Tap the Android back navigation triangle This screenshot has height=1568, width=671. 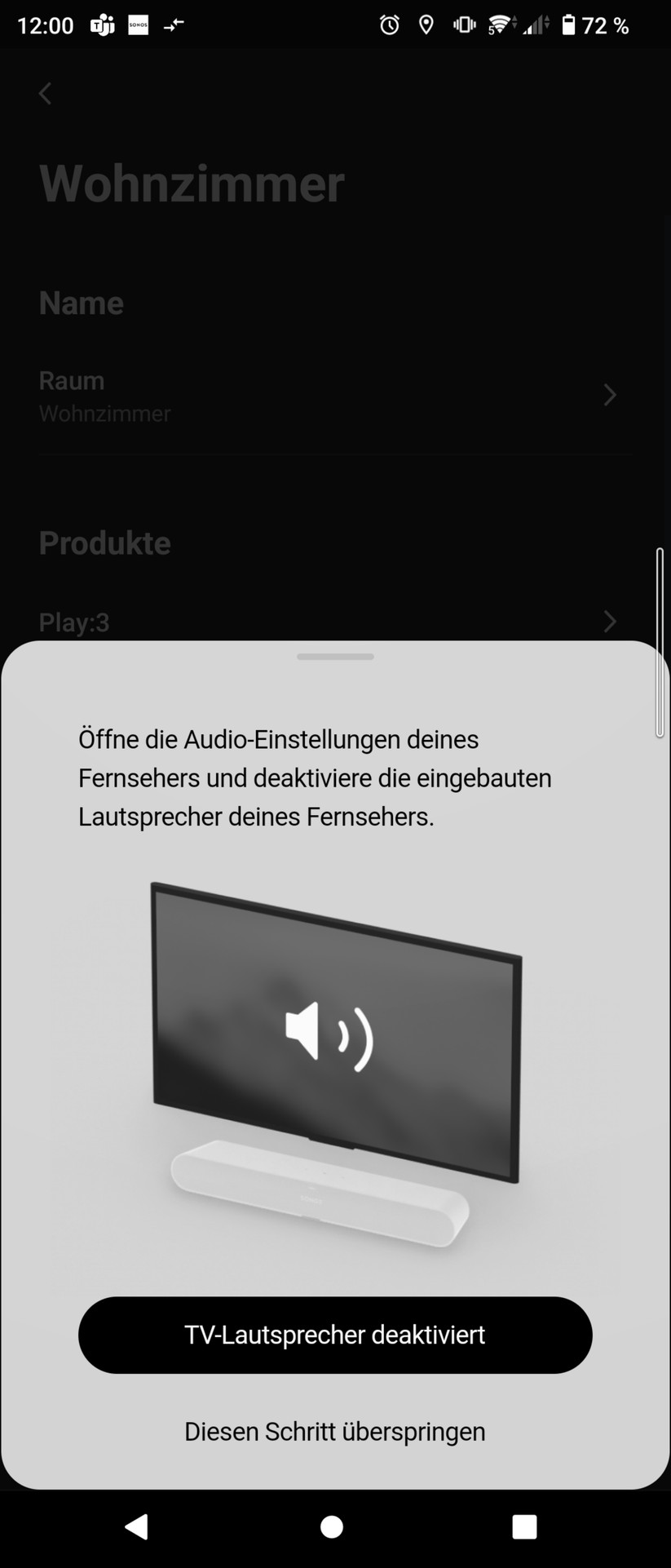[x=137, y=1526]
